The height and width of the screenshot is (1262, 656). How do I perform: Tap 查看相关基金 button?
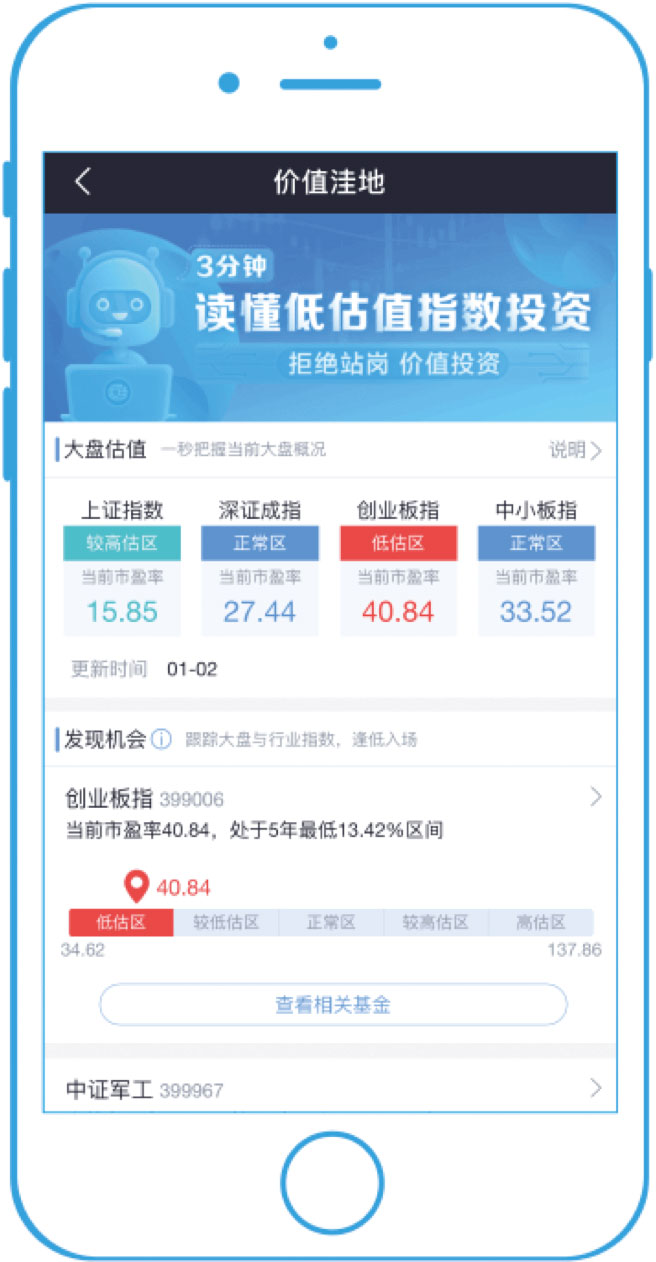(x=333, y=1004)
